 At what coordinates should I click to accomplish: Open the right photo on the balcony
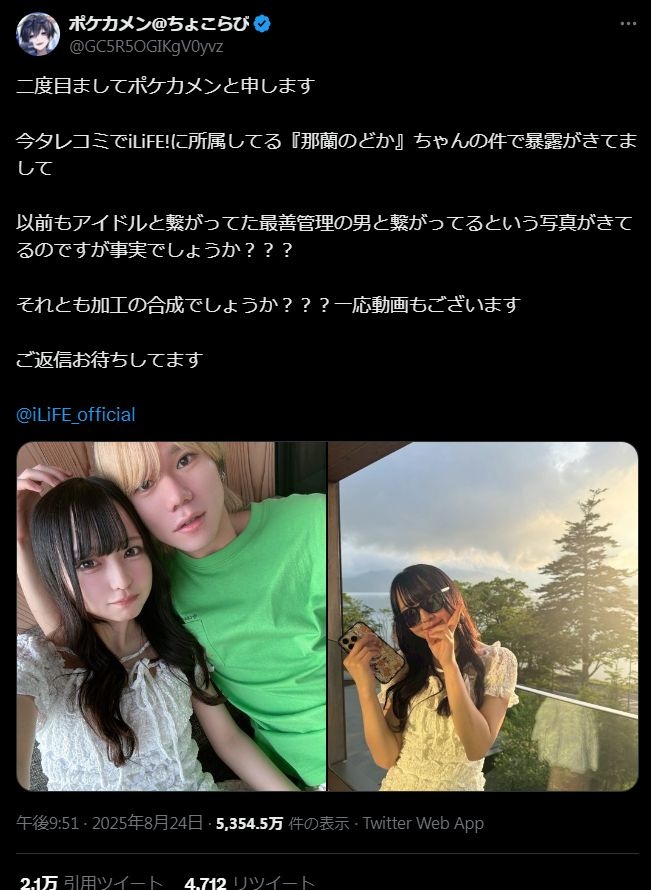click(x=483, y=616)
